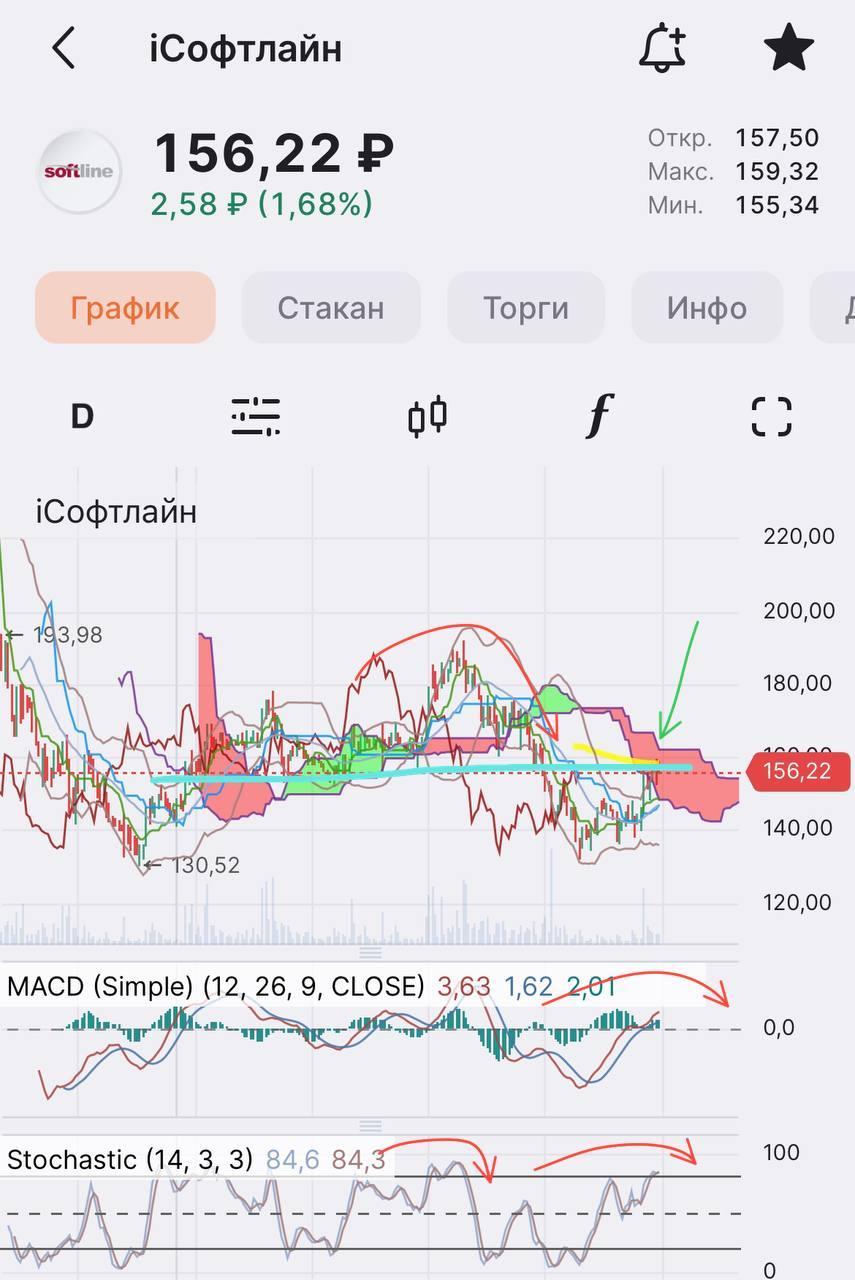Open the Торги tab
This screenshot has height=1280, width=855.
pyautogui.click(x=526, y=307)
